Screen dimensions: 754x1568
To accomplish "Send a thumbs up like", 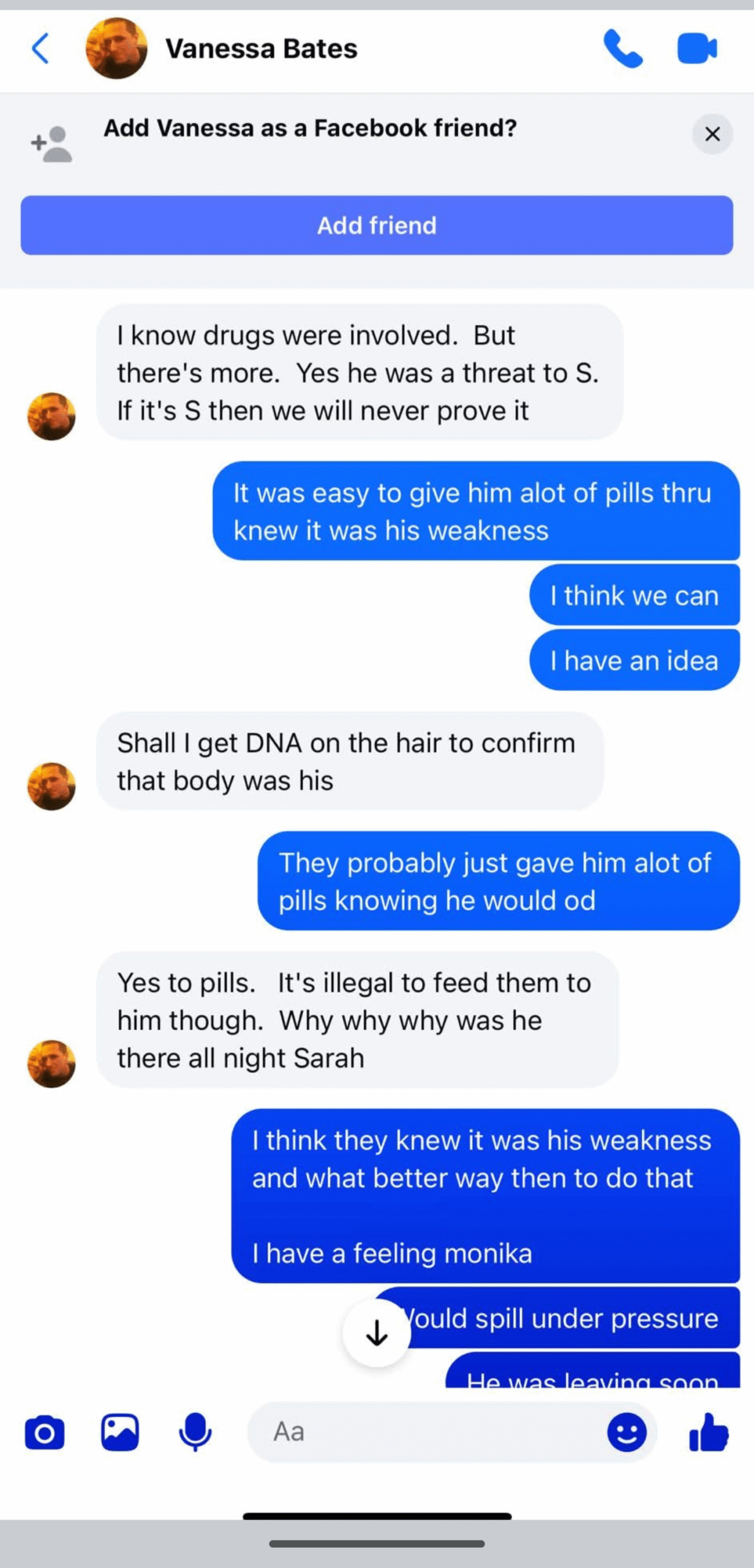I will 708,1433.
